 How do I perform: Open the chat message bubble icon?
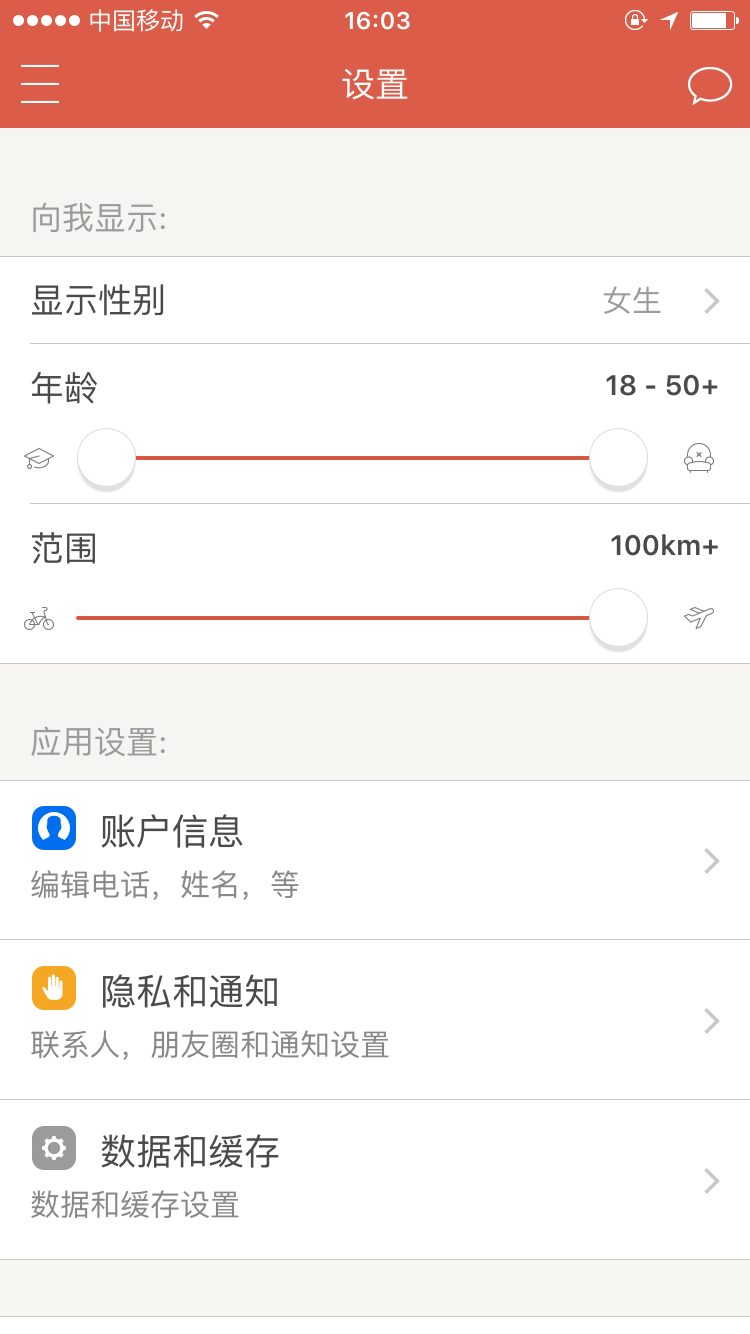click(x=710, y=84)
